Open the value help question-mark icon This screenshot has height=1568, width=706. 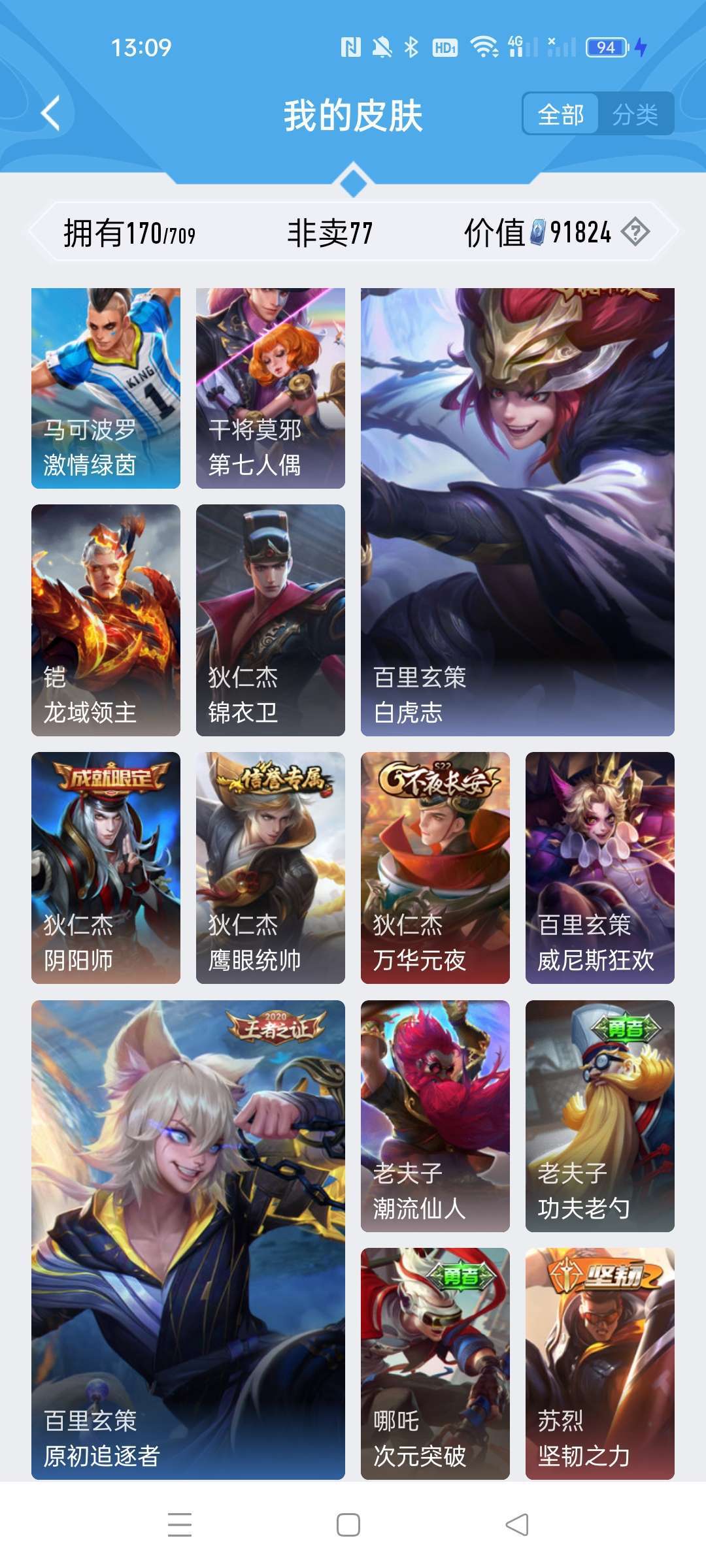(635, 232)
